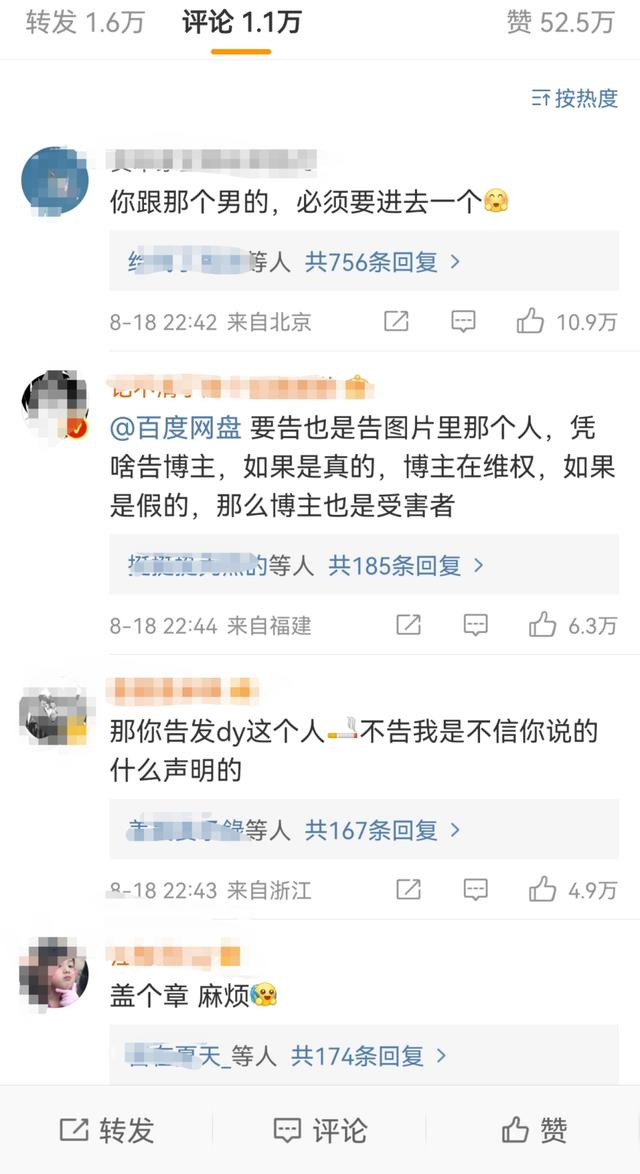The image size is (640, 1174).
Task: Open the 按热度 sort option
Action: pyautogui.click(x=575, y=98)
